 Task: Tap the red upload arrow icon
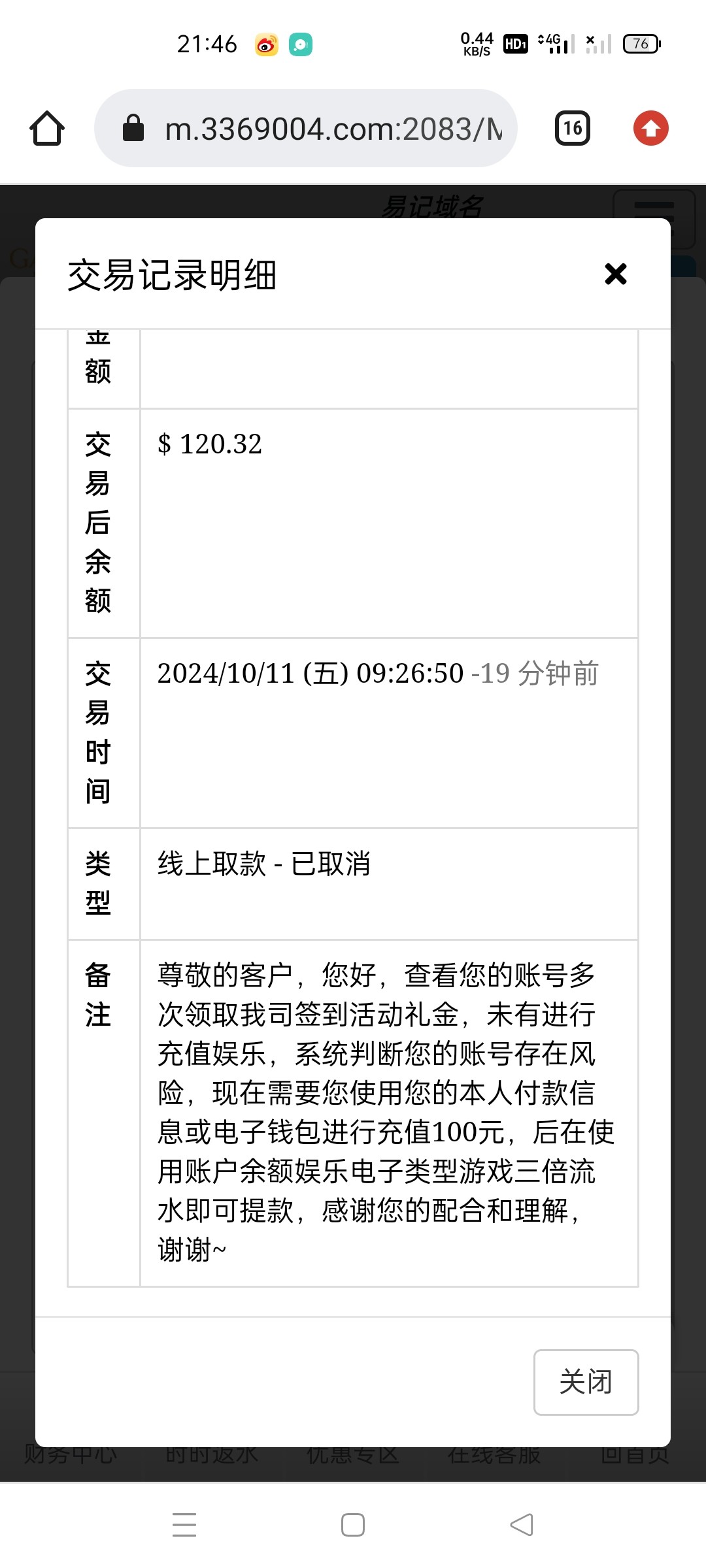point(650,128)
